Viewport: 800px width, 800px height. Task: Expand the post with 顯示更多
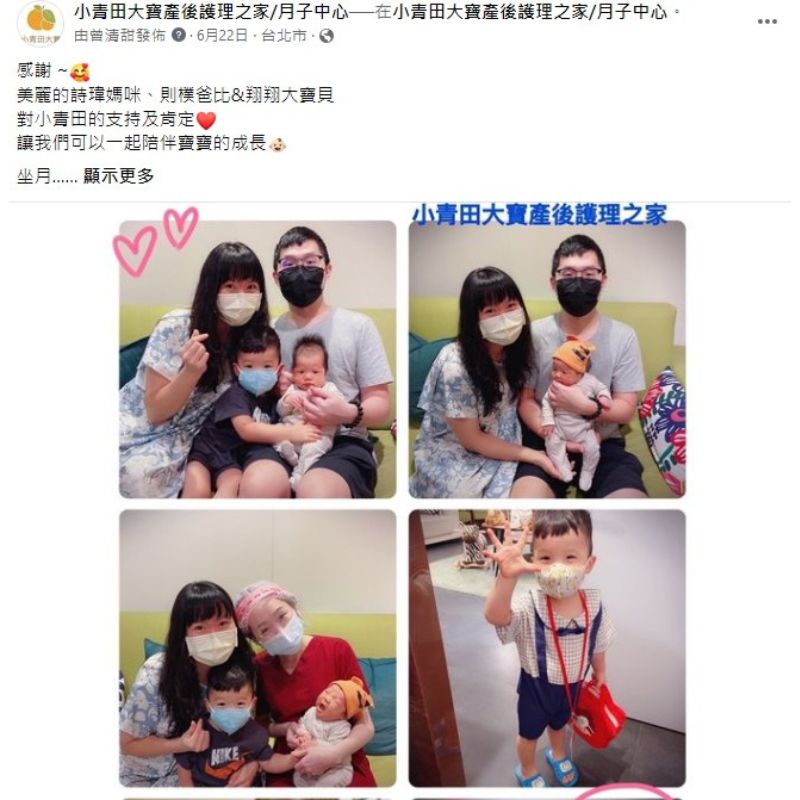point(119,176)
